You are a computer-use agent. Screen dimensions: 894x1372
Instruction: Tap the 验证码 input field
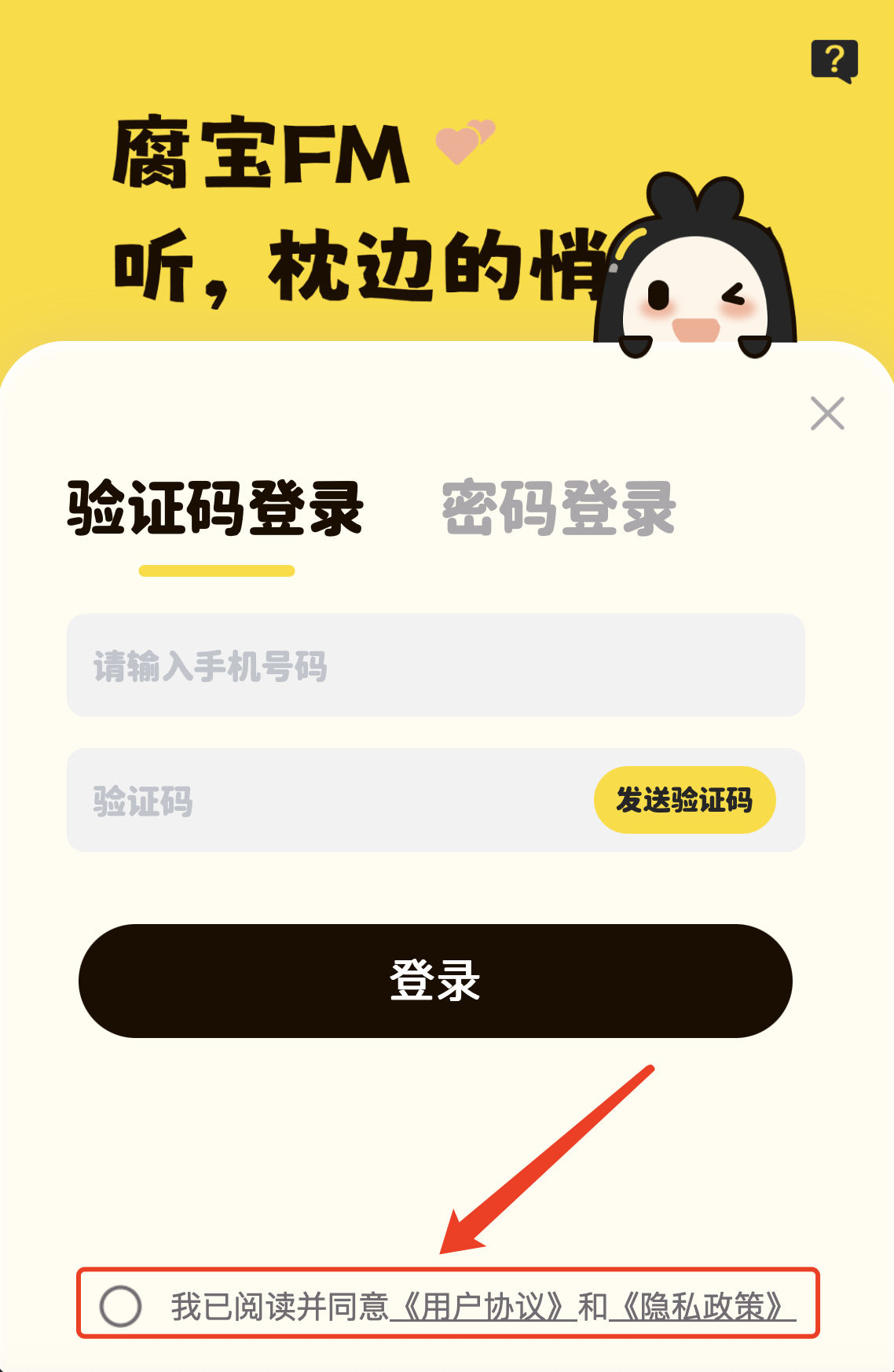tap(330, 800)
